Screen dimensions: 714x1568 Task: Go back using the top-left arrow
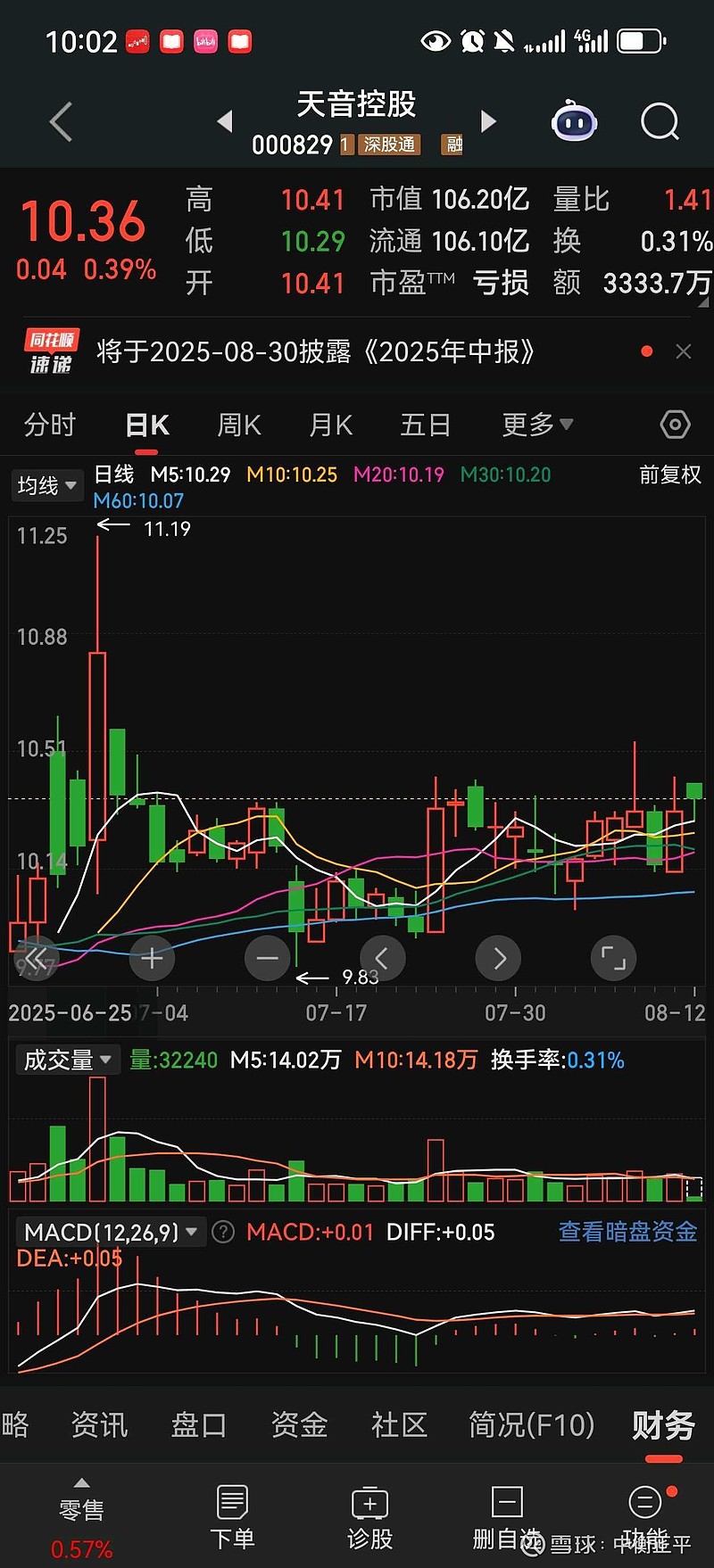pyautogui.click(x=61, y=122)
